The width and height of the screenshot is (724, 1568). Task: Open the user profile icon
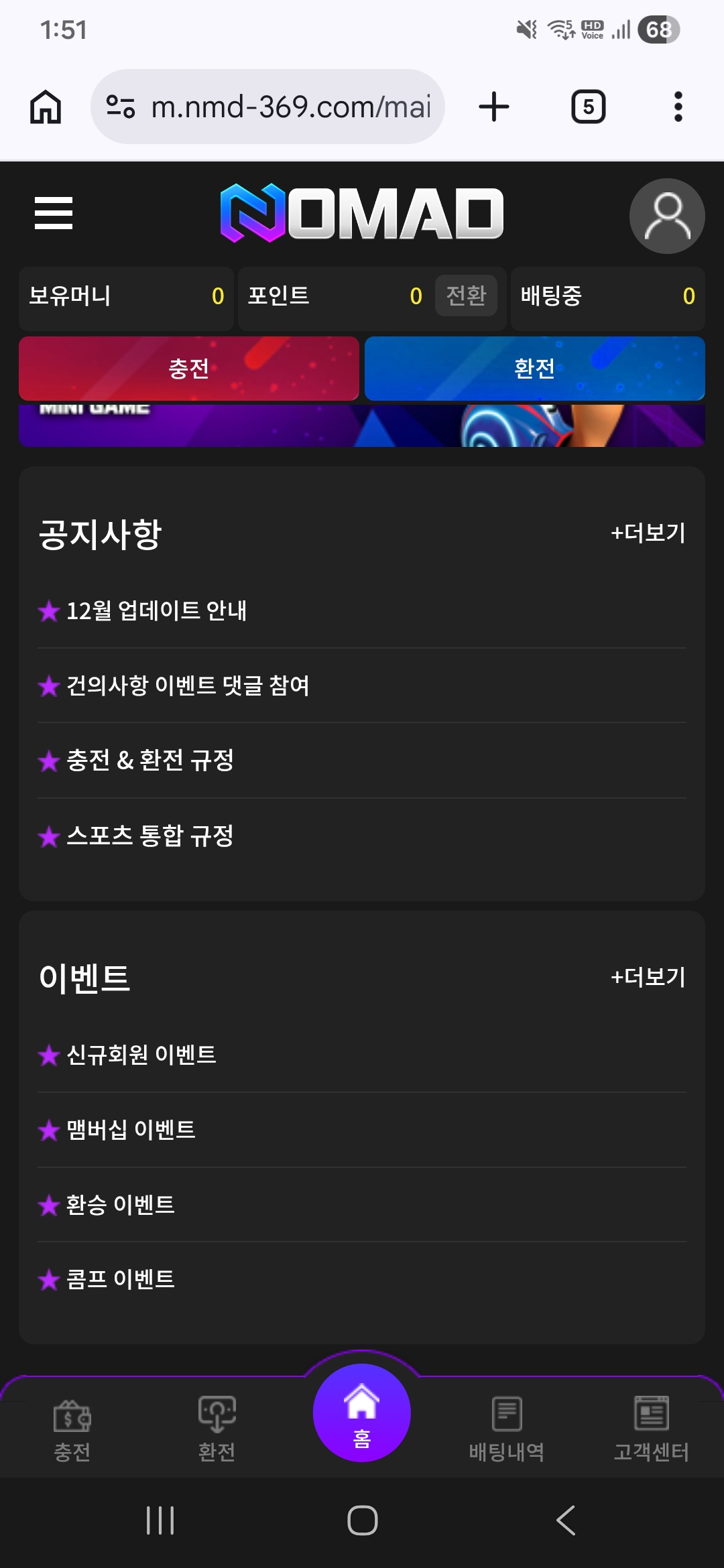point(666,216)
